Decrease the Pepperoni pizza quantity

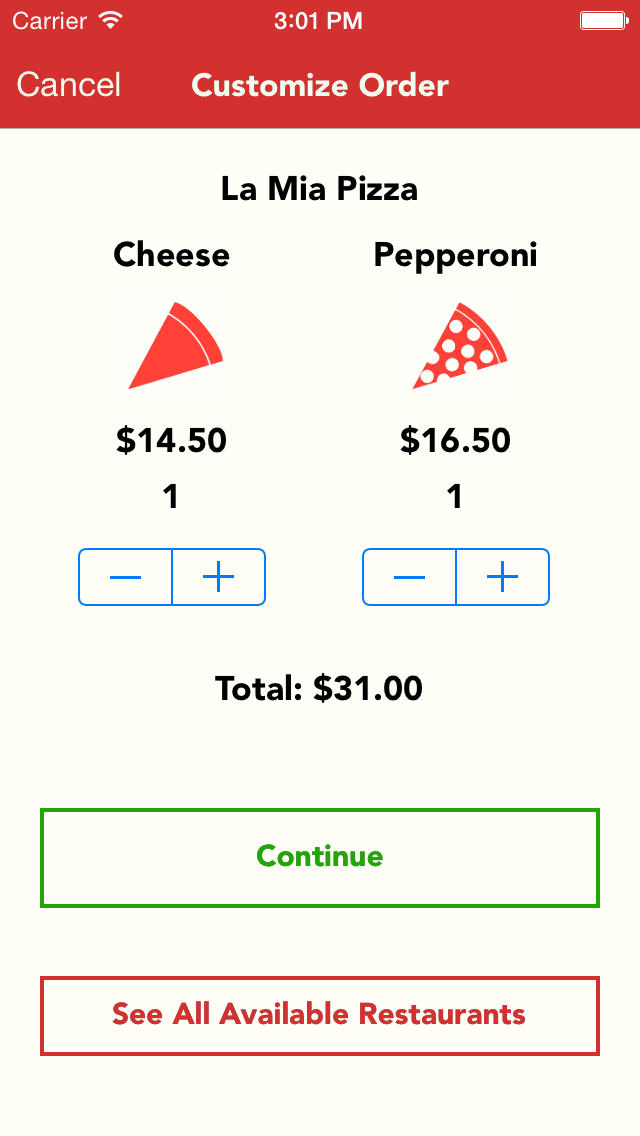409,577
